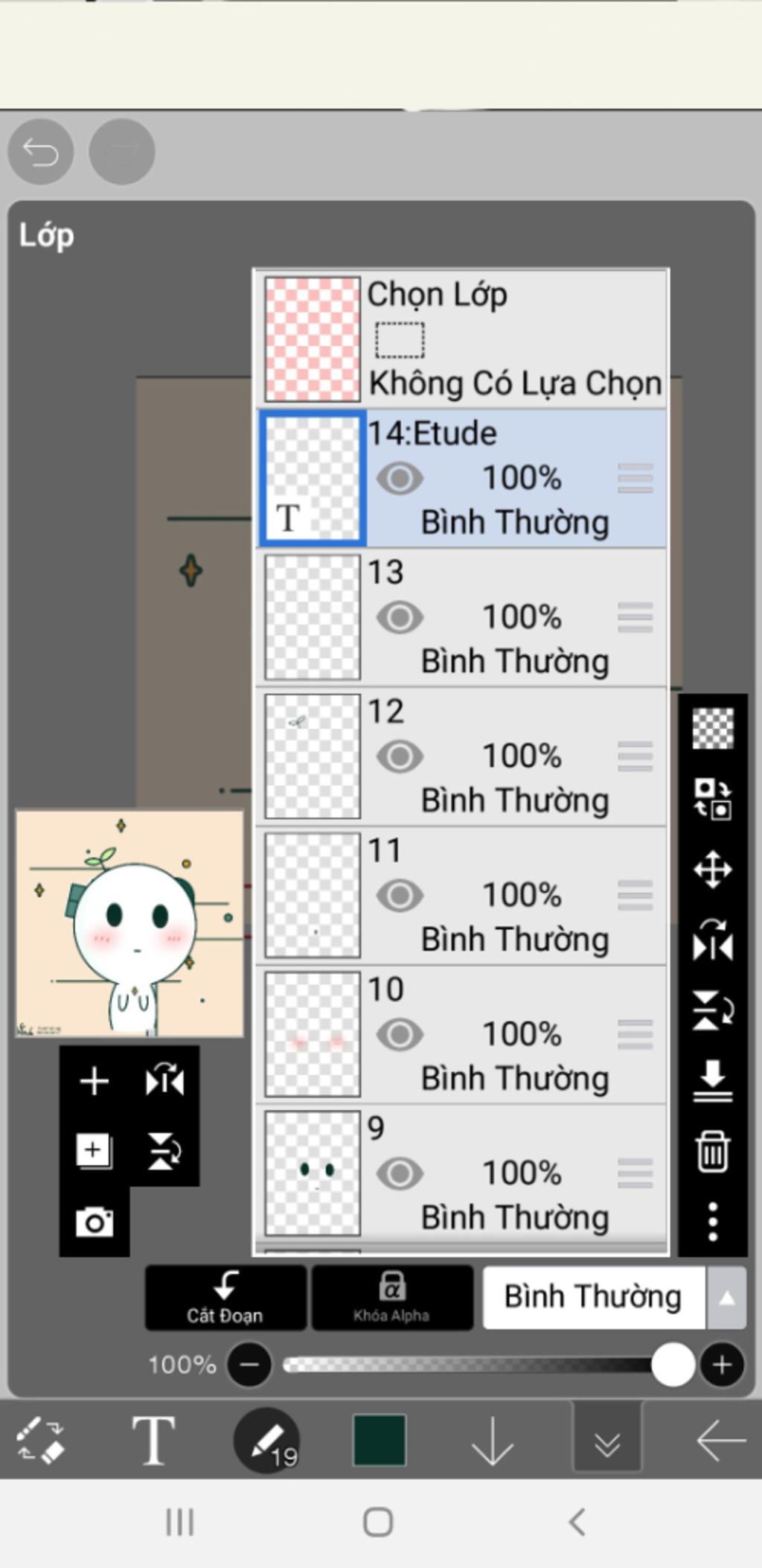Open the text tool T in bottom bar
The width and height of the screenshot is (762, 1568).
[x=153, y=1441]
